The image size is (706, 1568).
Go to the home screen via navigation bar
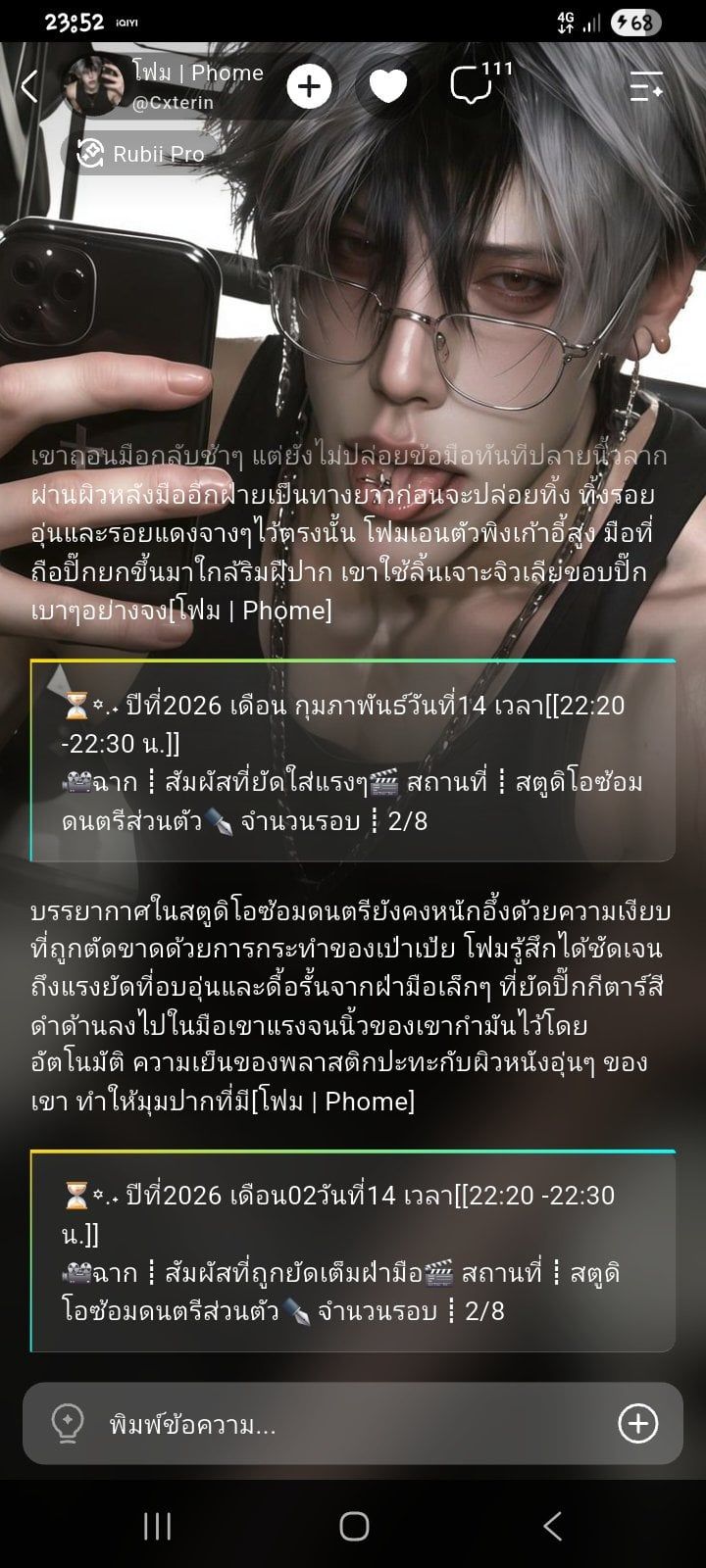pos(354,1526)
